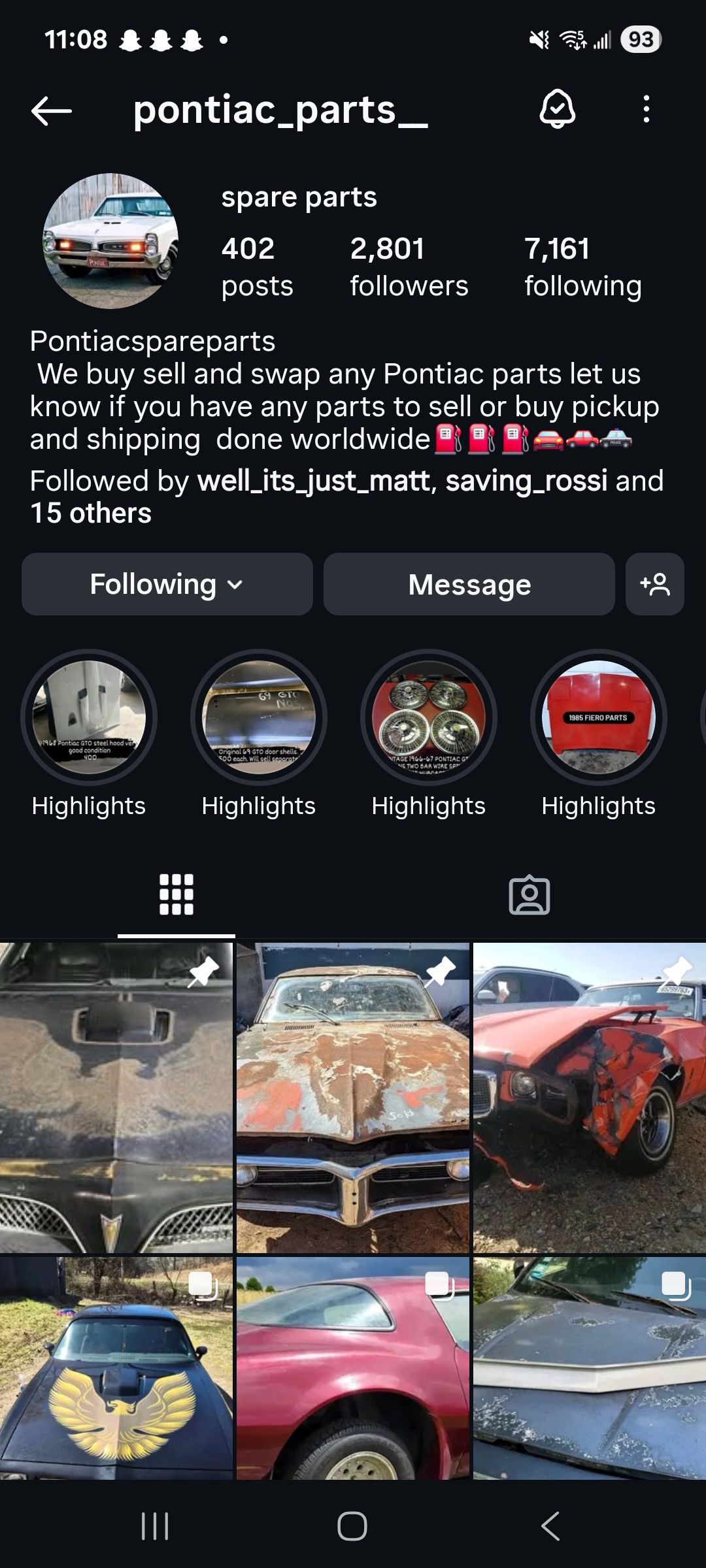This screenshot has width=706, height=1568.
Task: Show suggested accounts via add-person icon
Action: click(654, 584)
